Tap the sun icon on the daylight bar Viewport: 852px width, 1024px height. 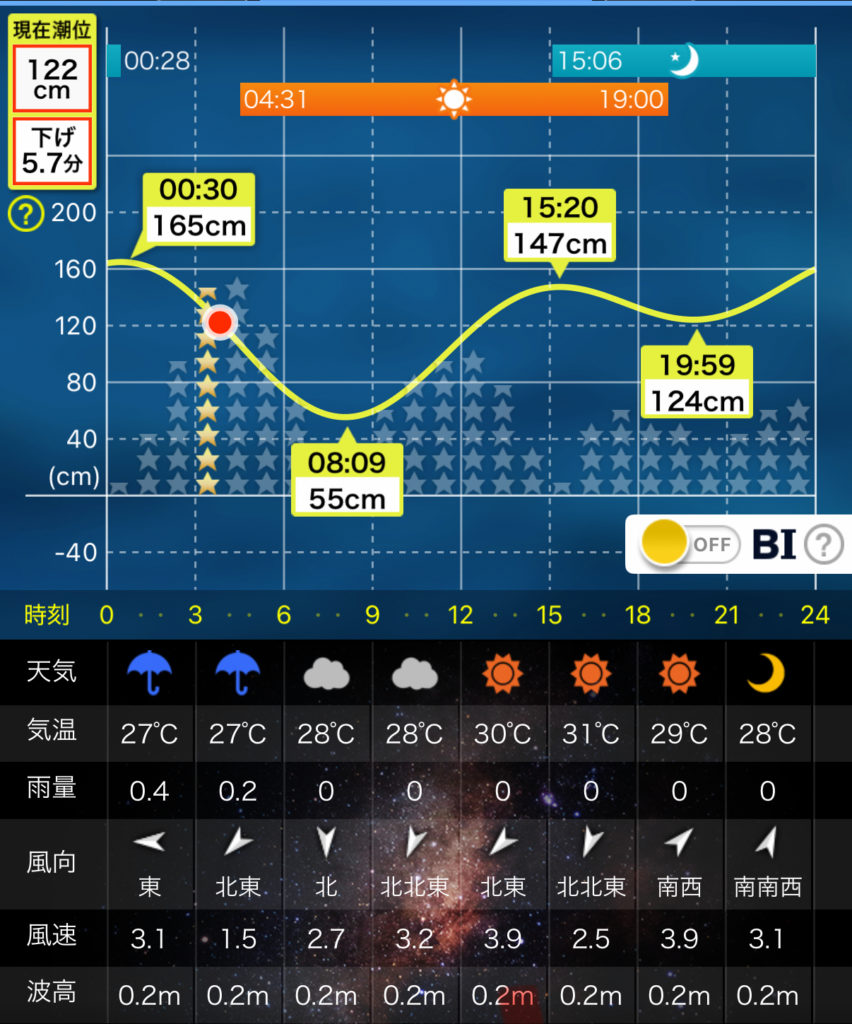tap(453, 100)
